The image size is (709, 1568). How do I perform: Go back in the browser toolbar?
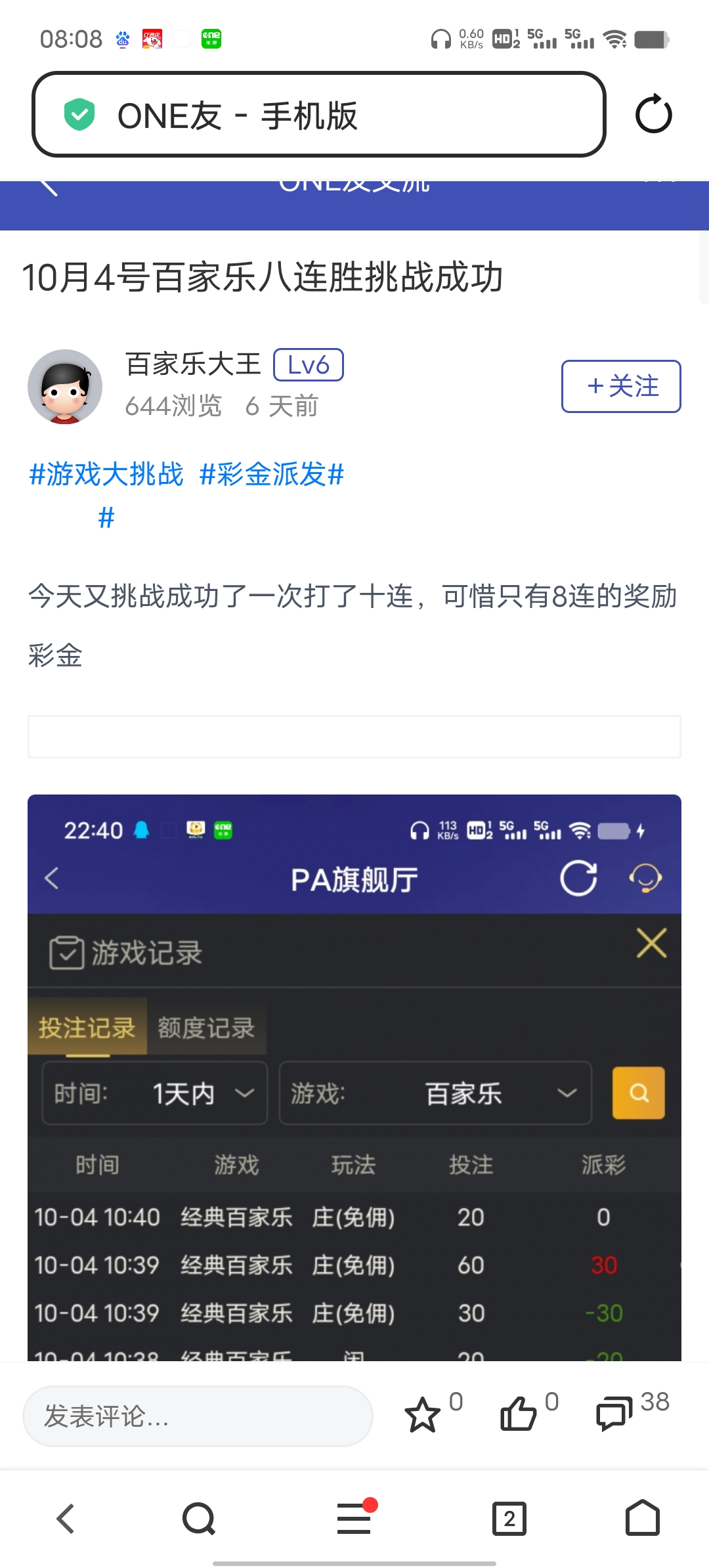click(66, 1518)
